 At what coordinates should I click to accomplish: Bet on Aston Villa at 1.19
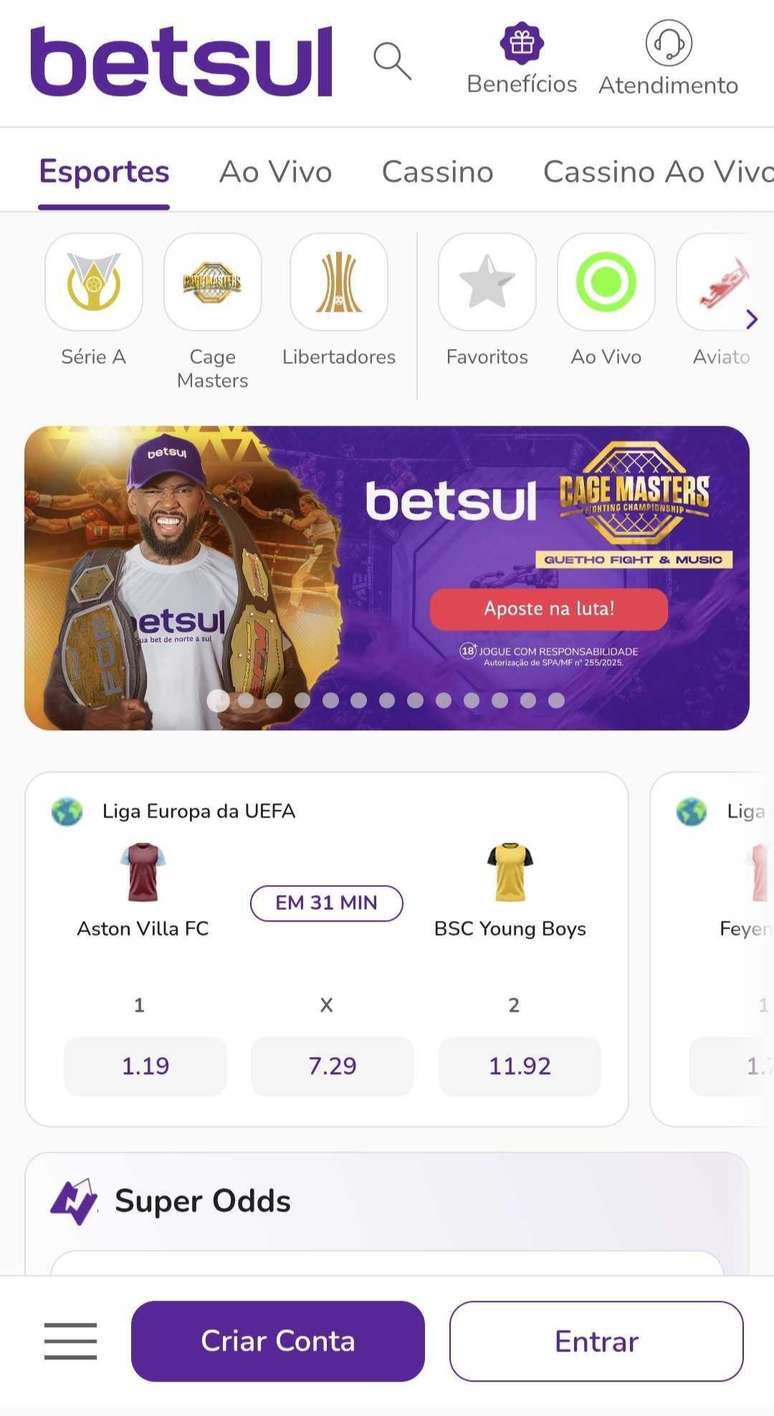tap(145, 1066)
